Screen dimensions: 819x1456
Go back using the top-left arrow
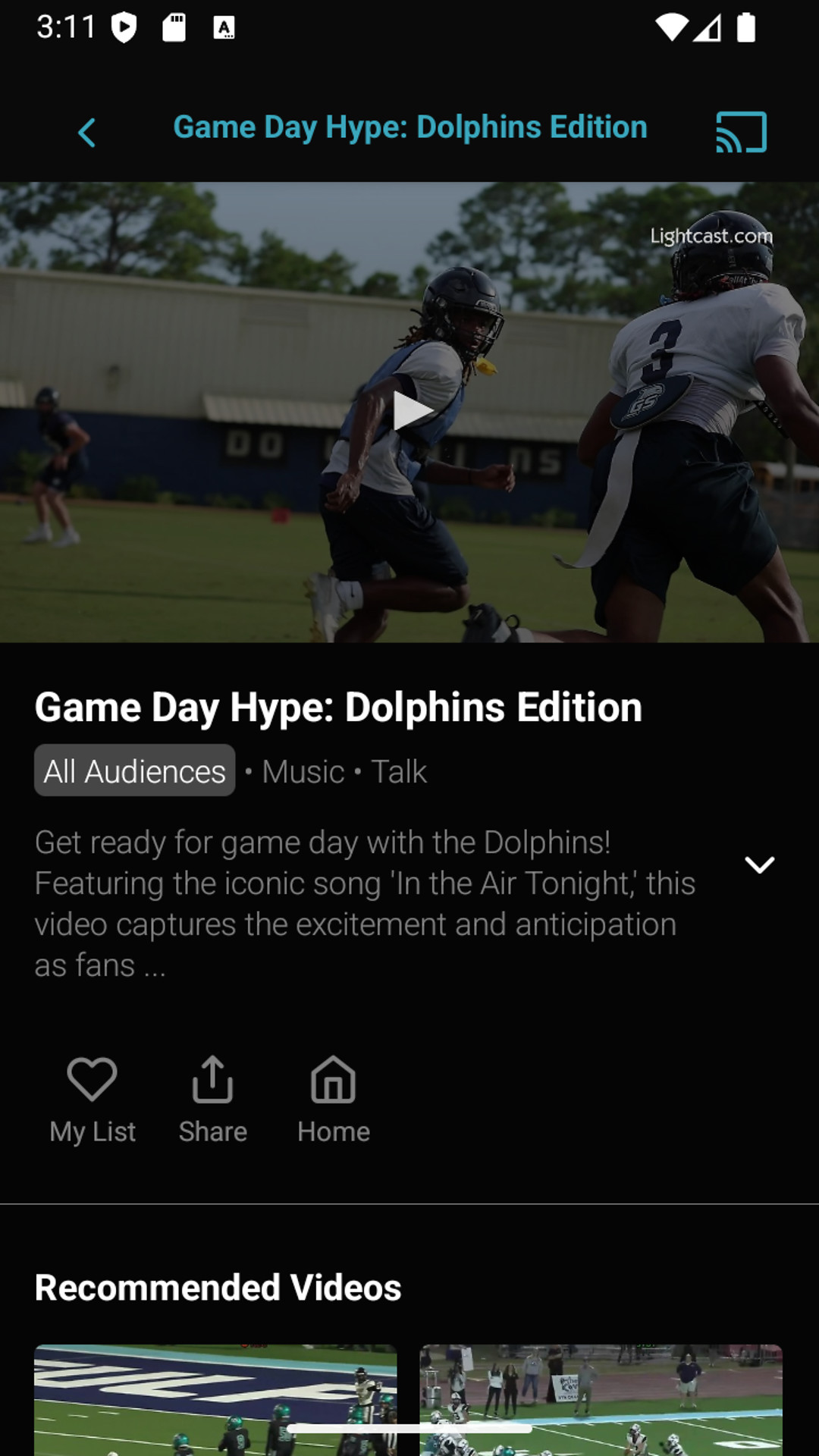(87, 133)
